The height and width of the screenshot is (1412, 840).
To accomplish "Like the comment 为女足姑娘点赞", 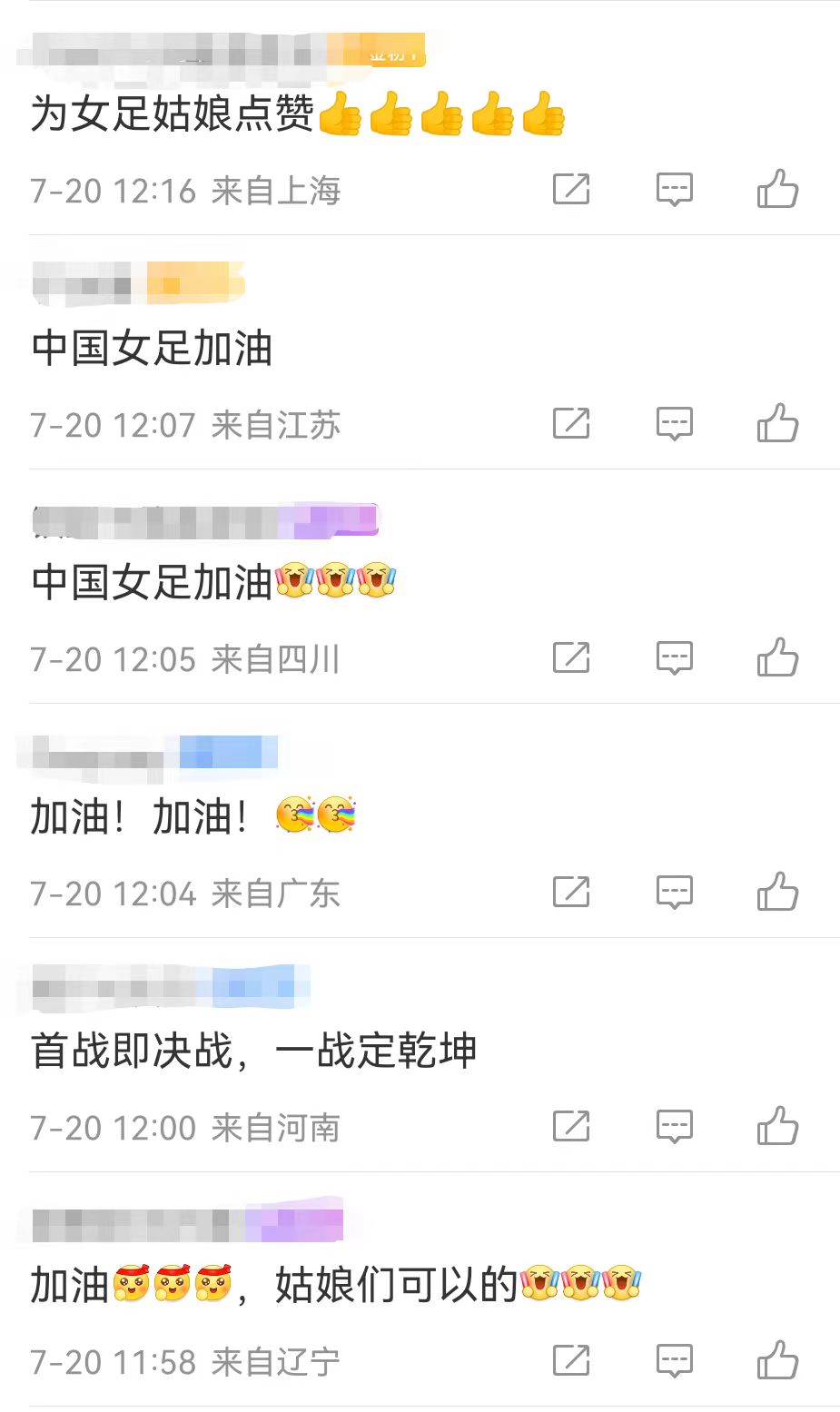I will pos(777,189).
